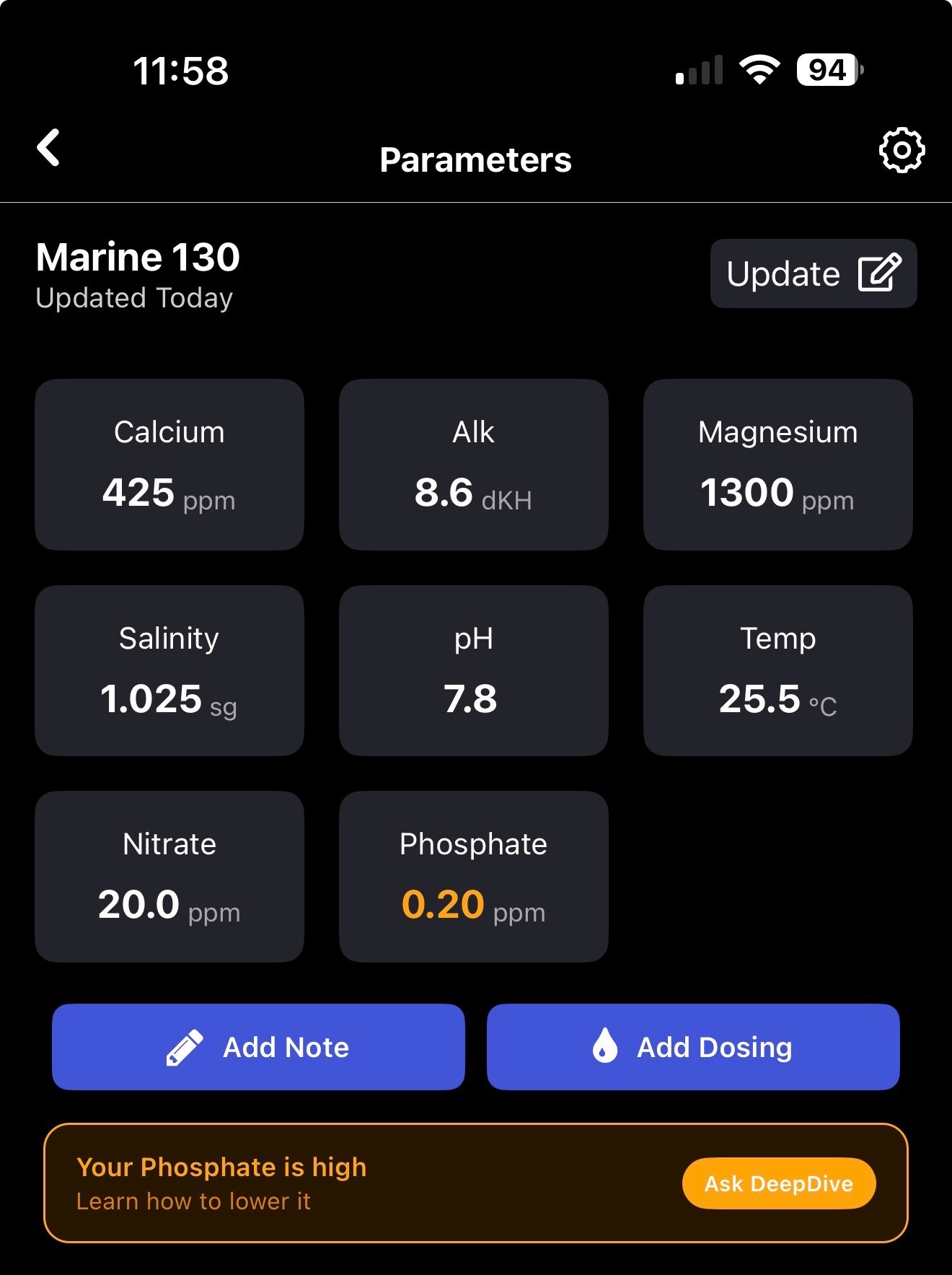Ask DeepDive about high phosphate
This screenshot has width=952, height=1275.
click(778, 1183)
